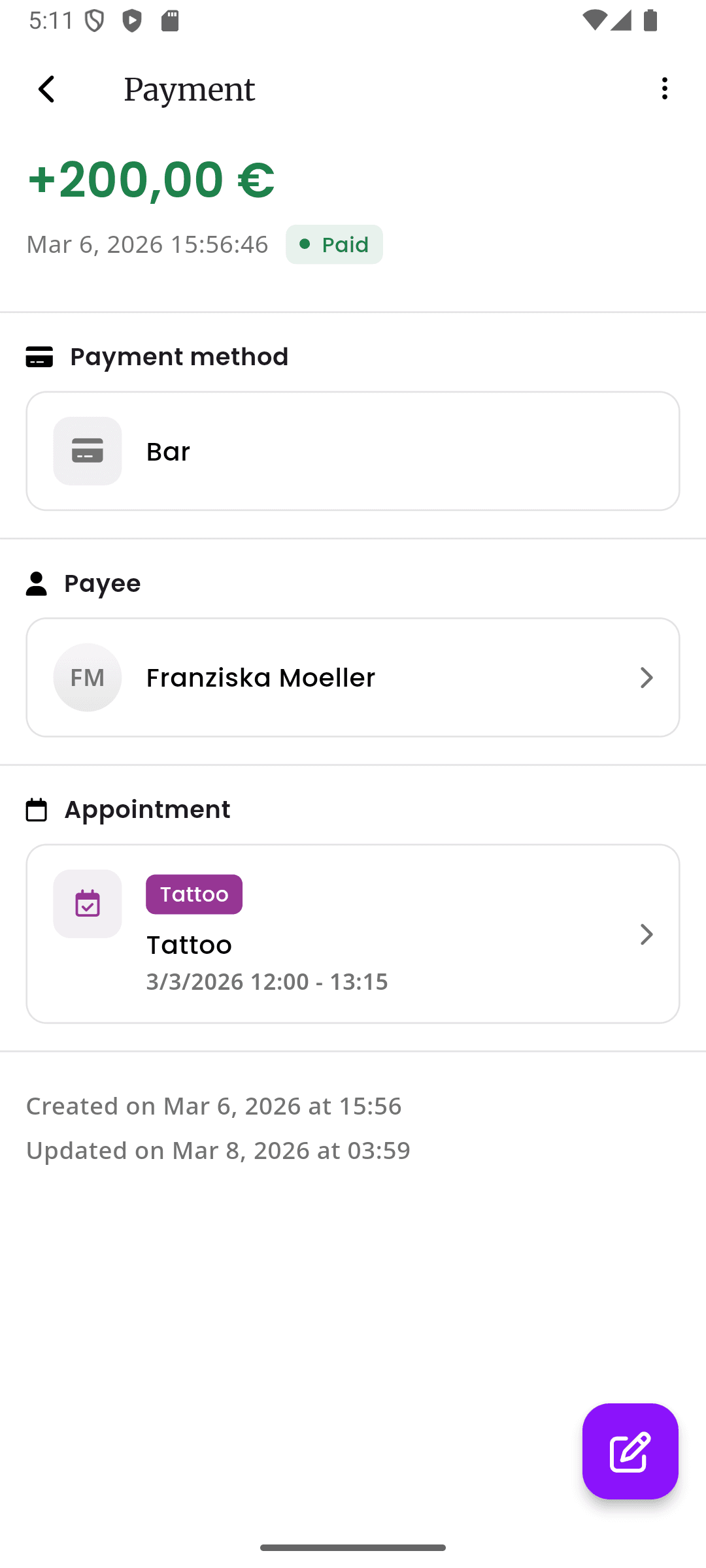The width and height of the screenshot is (706, 1568).
Task: Click the Appointment calendar section icon
Action: point(37,809)
